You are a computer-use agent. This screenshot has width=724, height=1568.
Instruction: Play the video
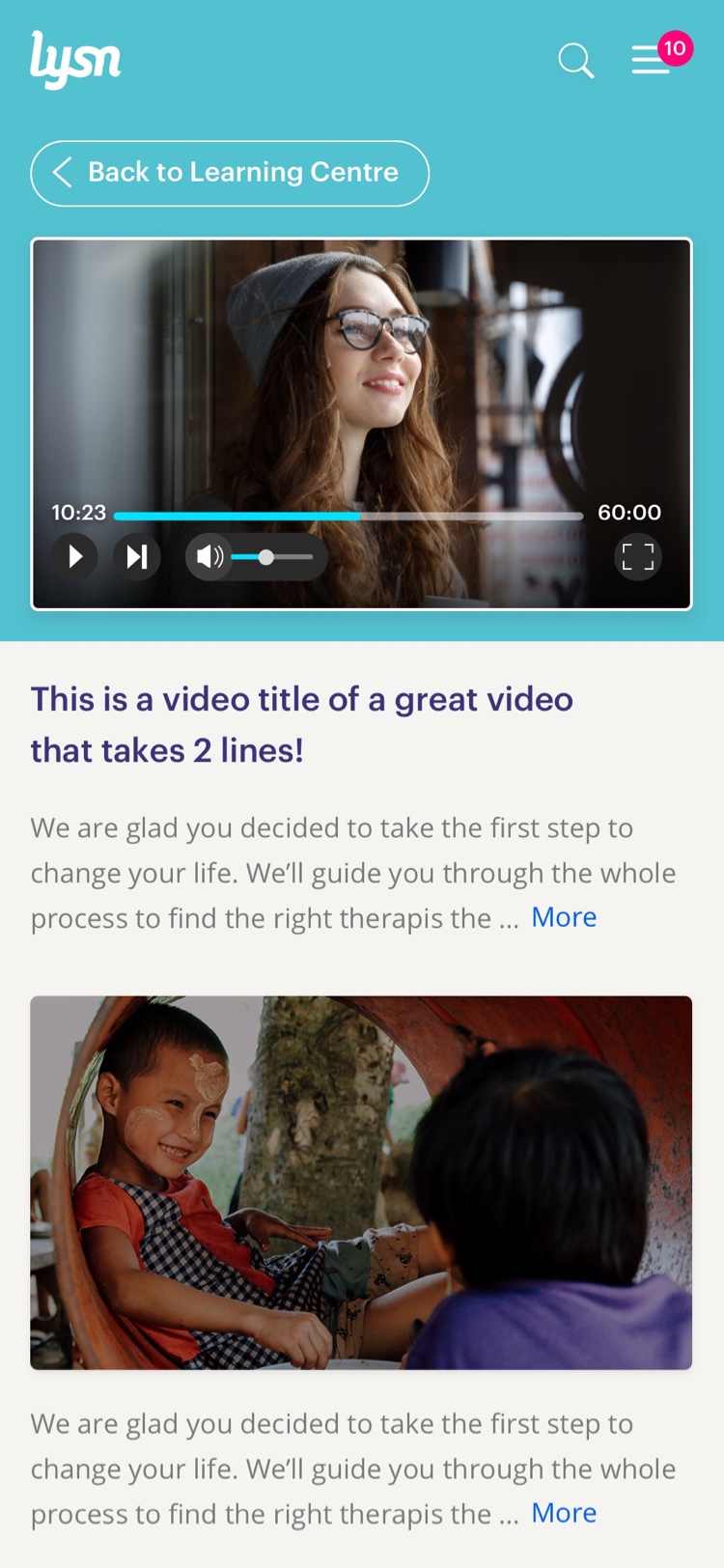point(74,557)
